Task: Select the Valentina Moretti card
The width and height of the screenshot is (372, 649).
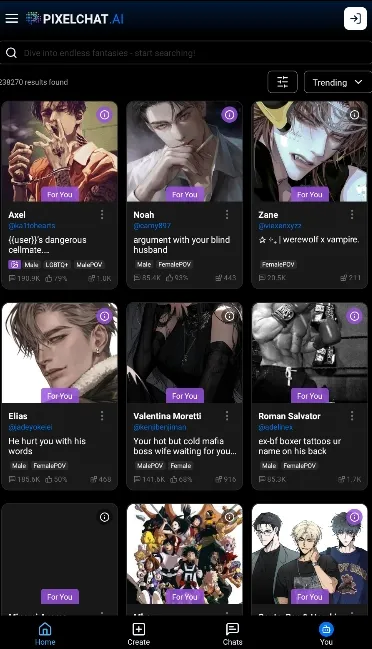Action: pos(185,397)
